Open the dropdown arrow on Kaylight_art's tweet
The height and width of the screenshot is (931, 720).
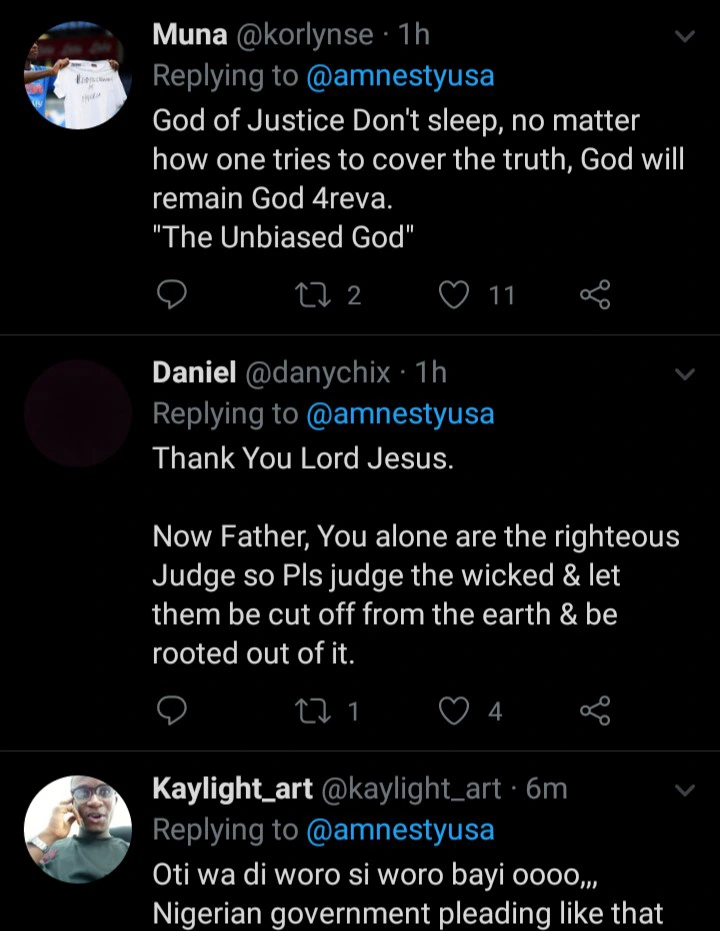[x=686, y=791]
